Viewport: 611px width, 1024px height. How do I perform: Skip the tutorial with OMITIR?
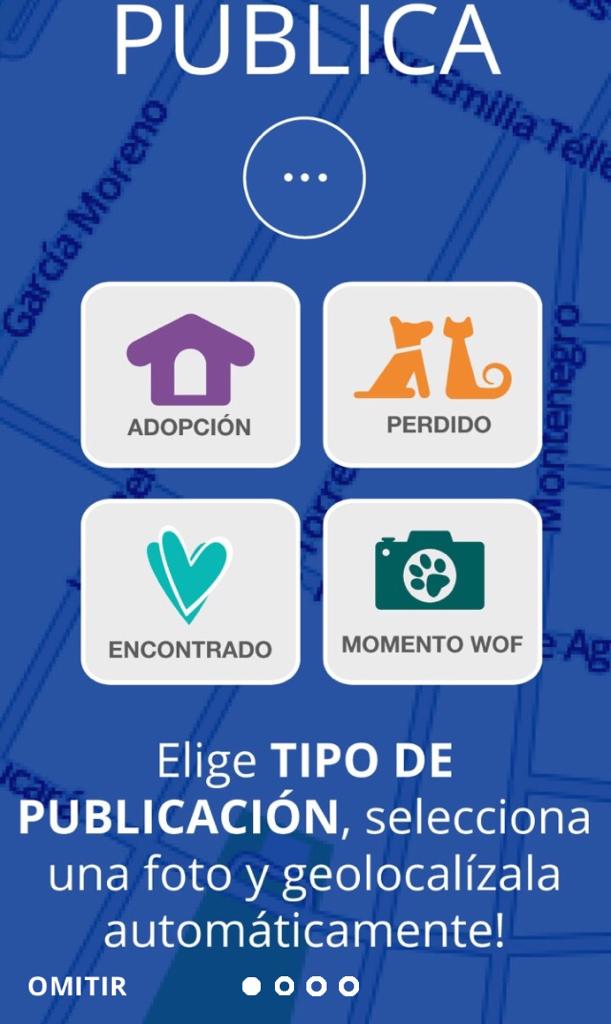click(x=77, y=985)
